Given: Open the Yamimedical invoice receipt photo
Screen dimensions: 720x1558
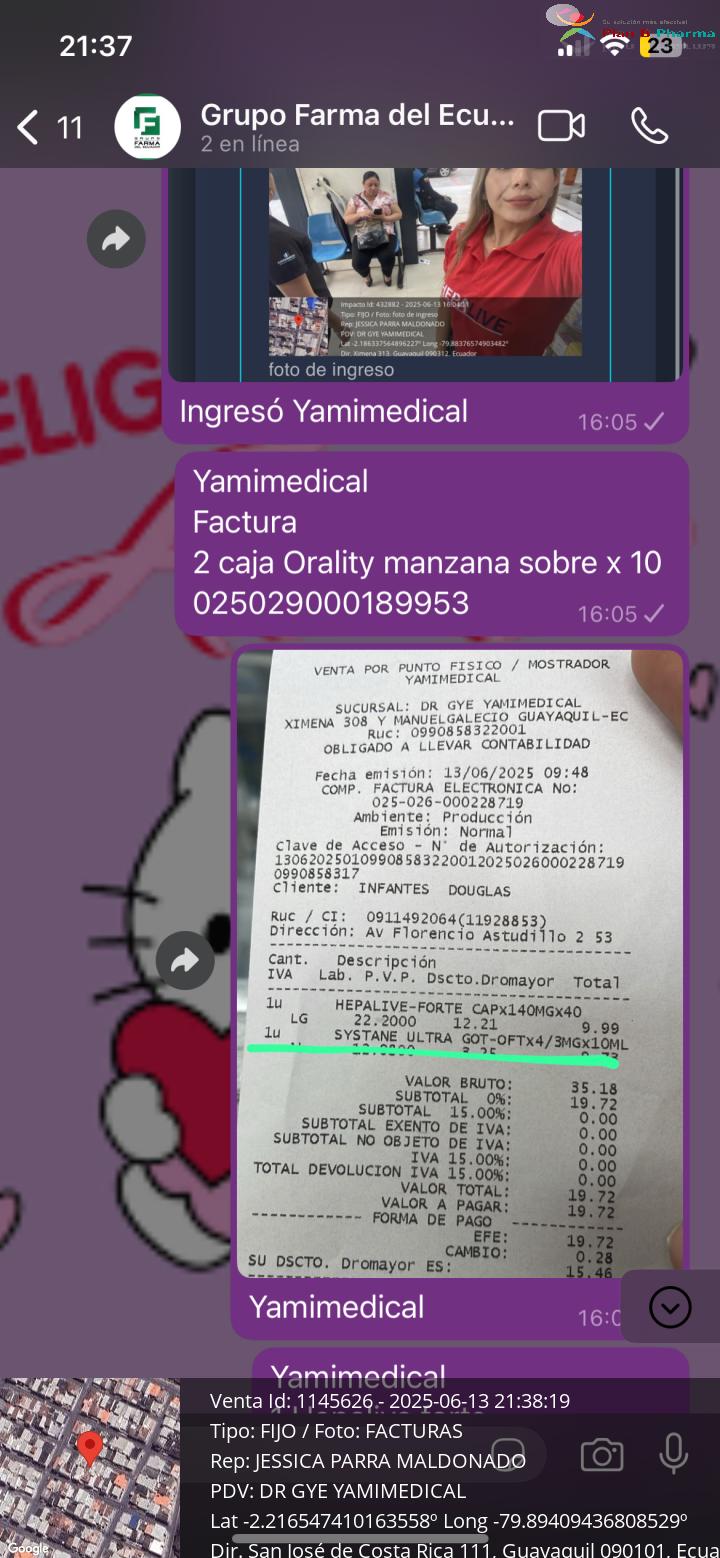Looking at the screenshot, I should (460, 964).
